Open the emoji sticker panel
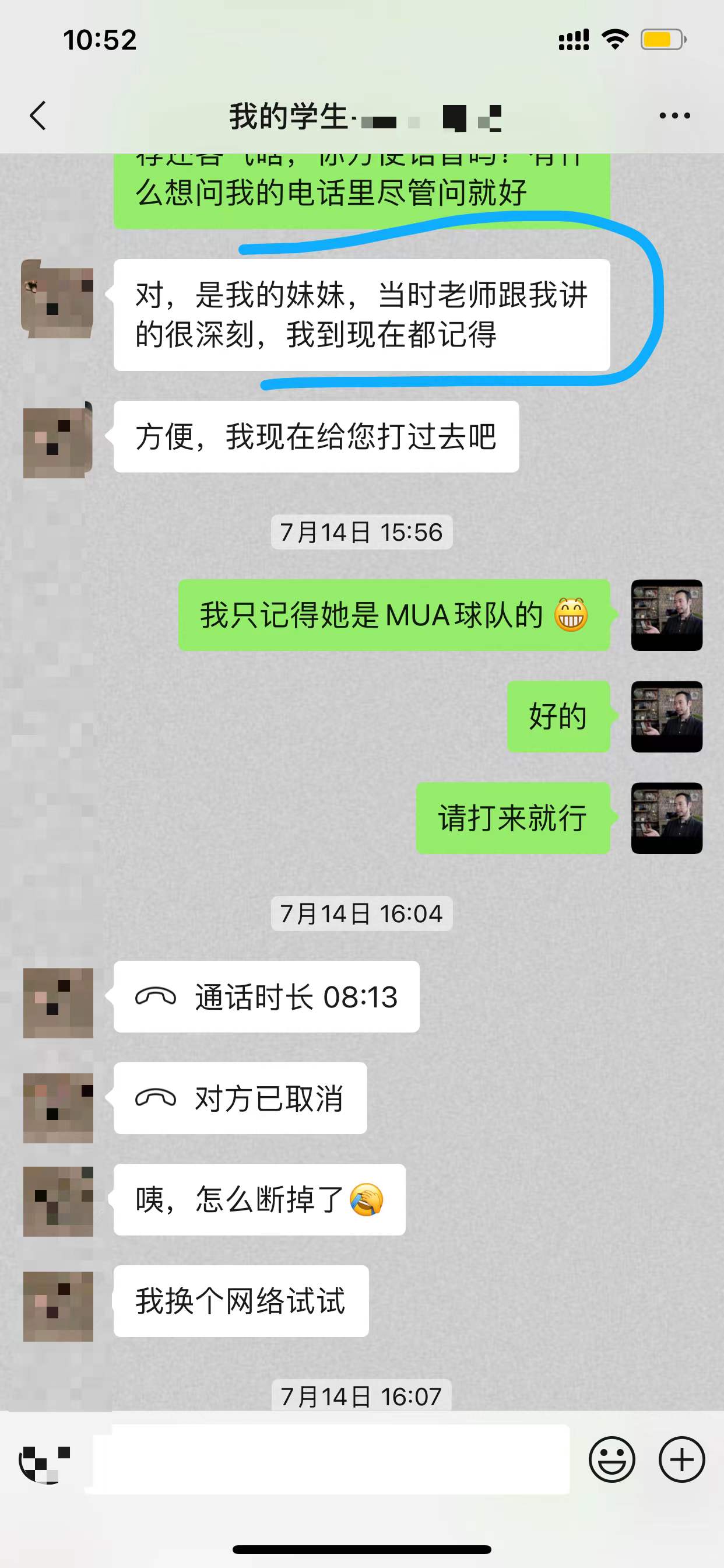The height and width of the screenshot is (1568, 724). click(611, 1459)
